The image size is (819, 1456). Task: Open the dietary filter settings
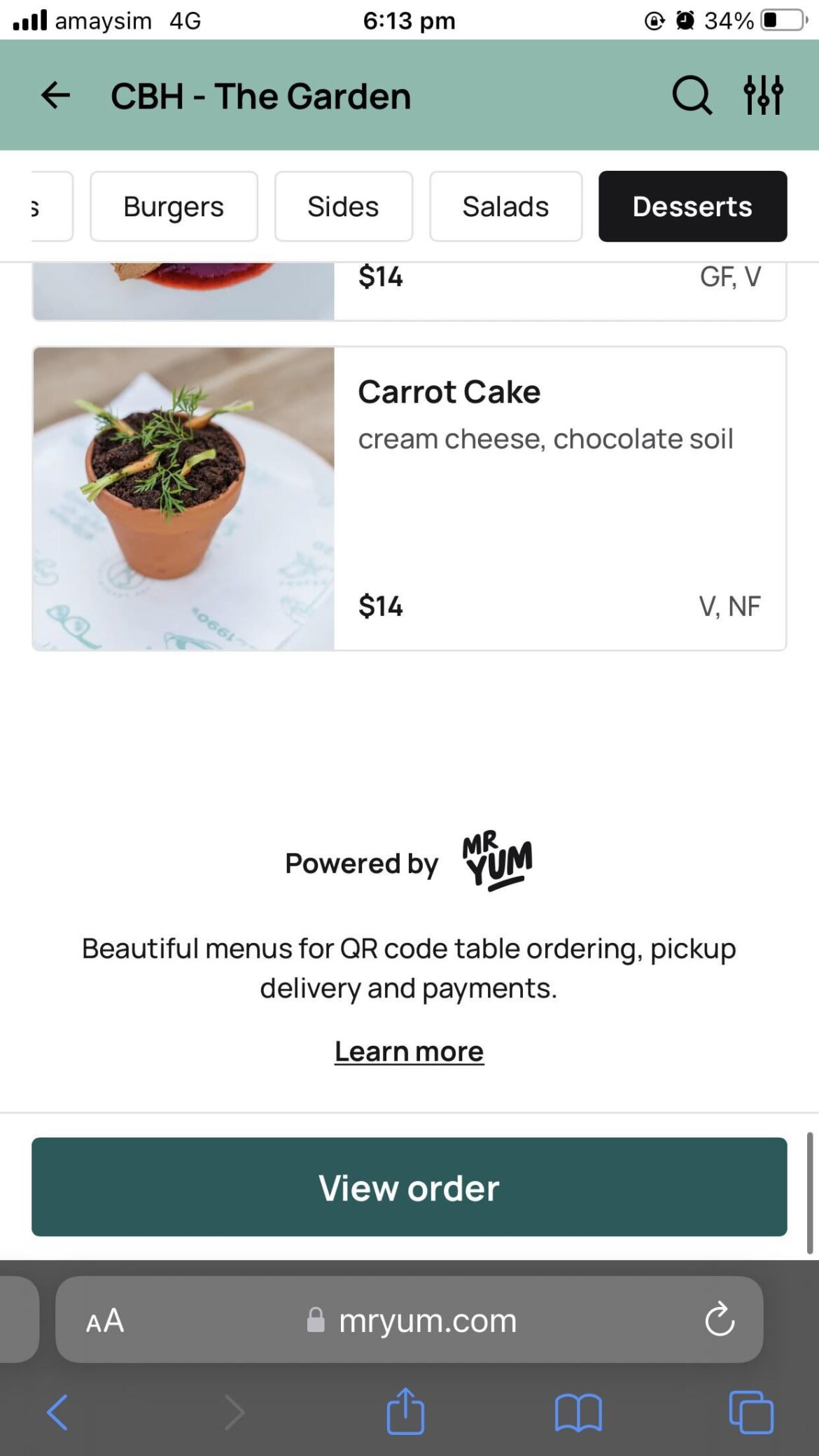[762, 95]
